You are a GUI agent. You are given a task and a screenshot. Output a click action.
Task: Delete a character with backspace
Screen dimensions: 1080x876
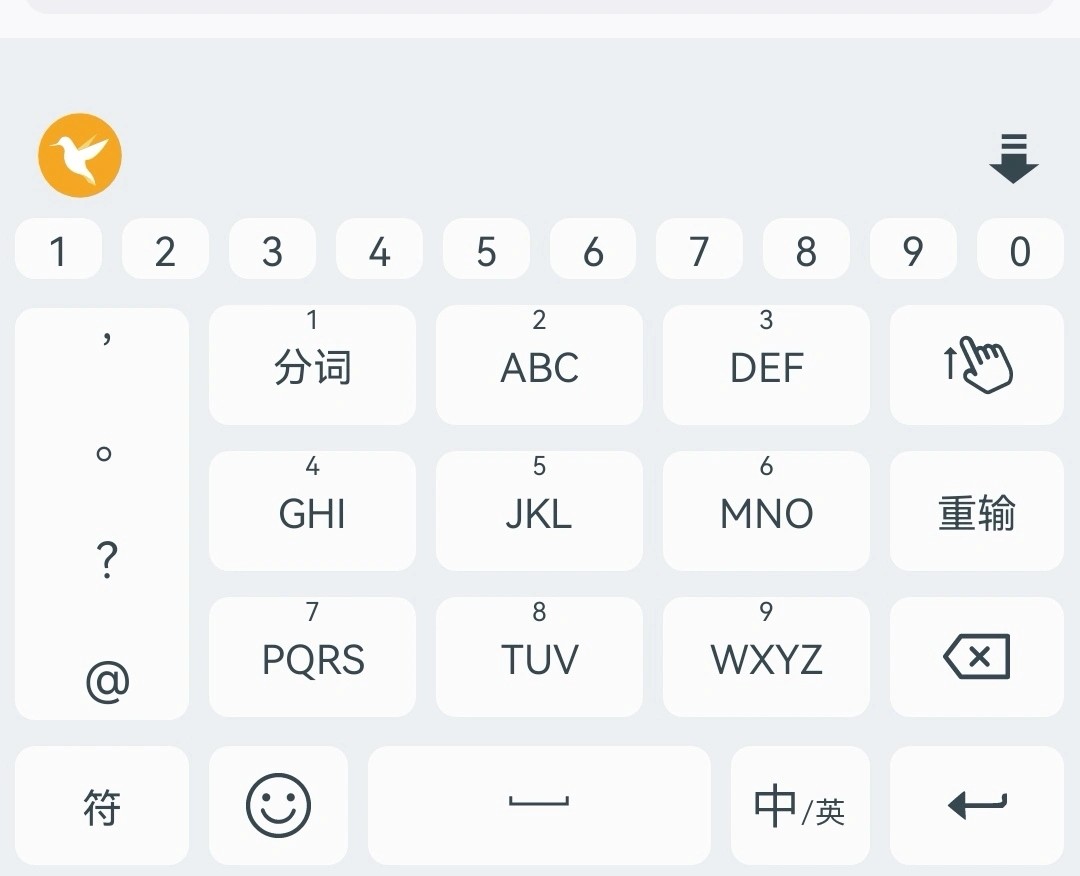tap(976, 657)
